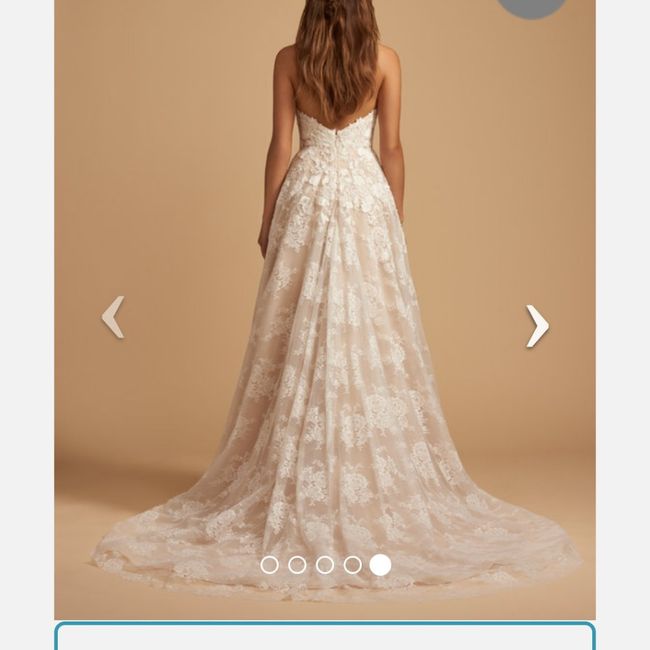Advance to the next dress photo
650x650 pixels.
click(x=537, y=326)
